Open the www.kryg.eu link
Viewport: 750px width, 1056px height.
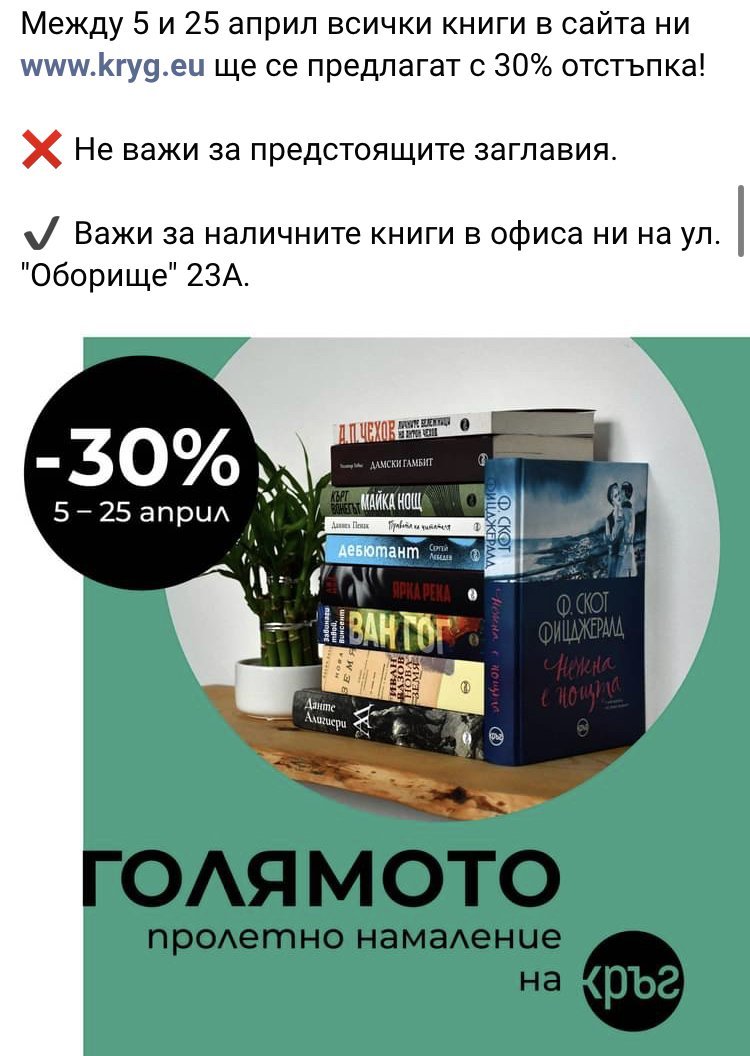113,67
